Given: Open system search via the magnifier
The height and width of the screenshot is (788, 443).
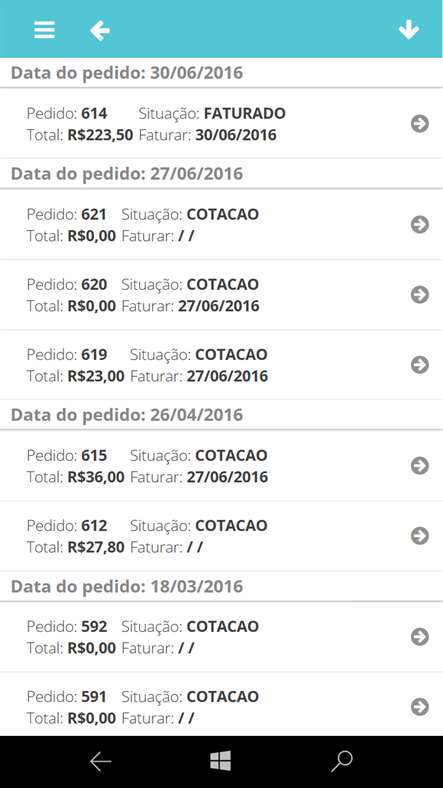Looking at the screenshot, I should [342, 761].
